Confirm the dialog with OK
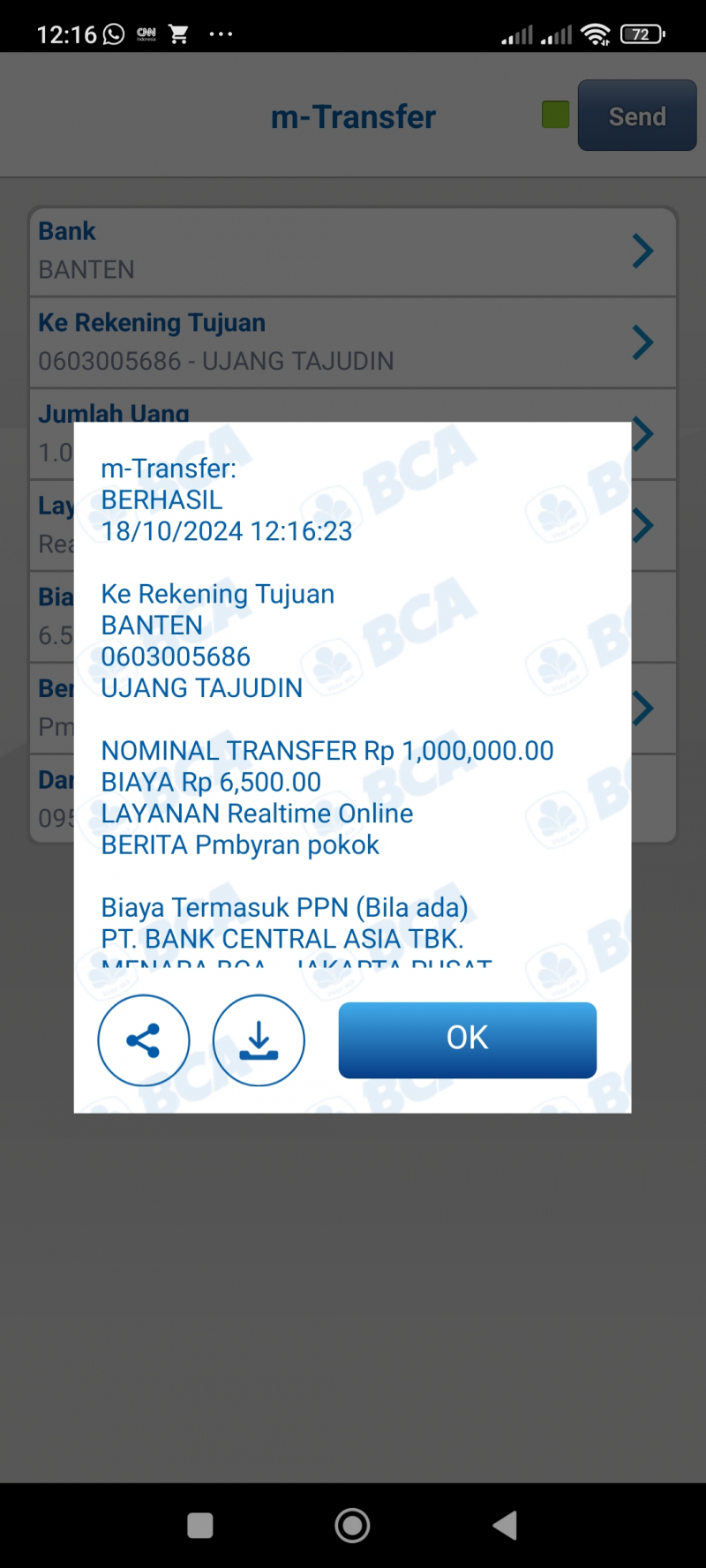 467,1039
